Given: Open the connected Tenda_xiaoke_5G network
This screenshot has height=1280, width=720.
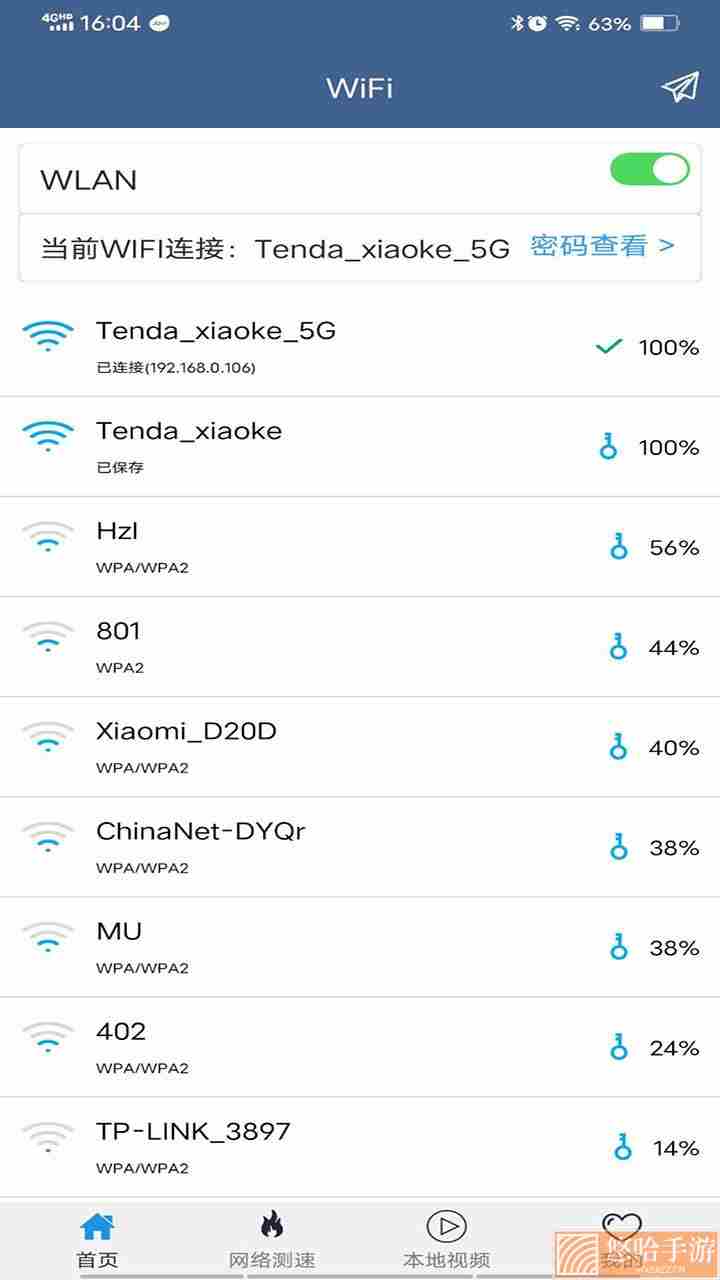Looking at the screenshot, I should tap(360, 347).
